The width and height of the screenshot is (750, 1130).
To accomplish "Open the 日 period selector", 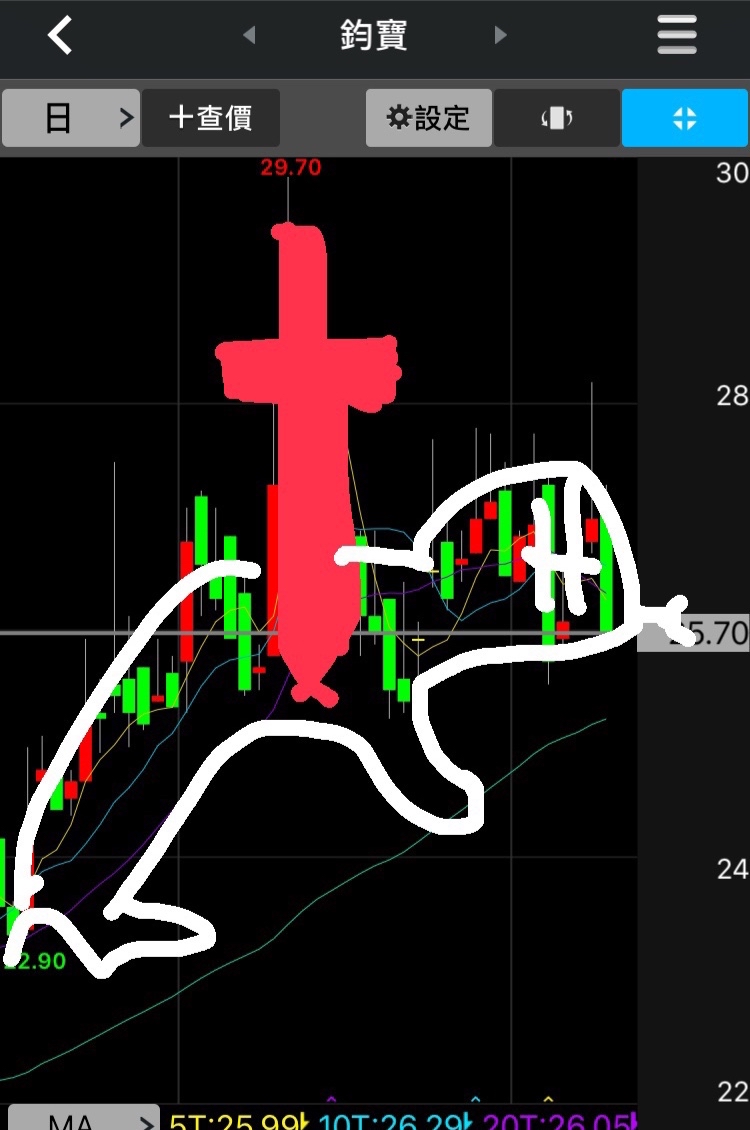I will click(70, 118).
